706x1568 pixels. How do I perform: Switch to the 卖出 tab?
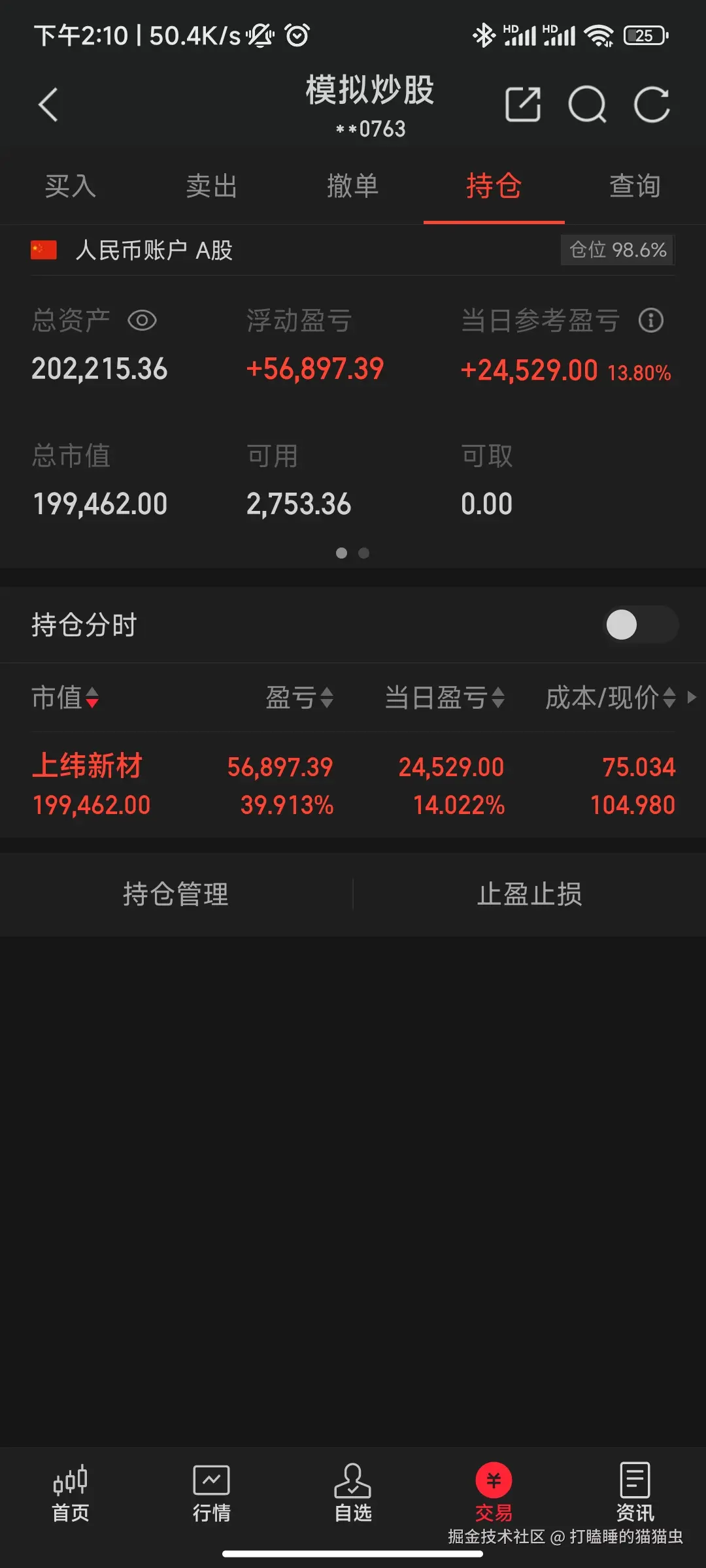(211, 186)
